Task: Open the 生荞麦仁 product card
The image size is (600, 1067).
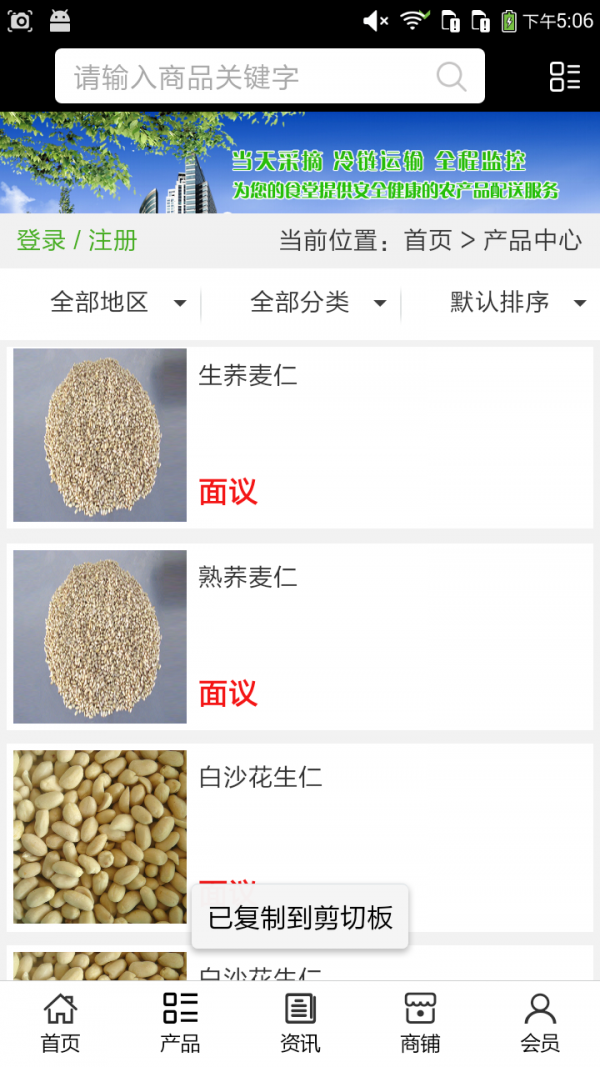Action: [x=300, y=435]
